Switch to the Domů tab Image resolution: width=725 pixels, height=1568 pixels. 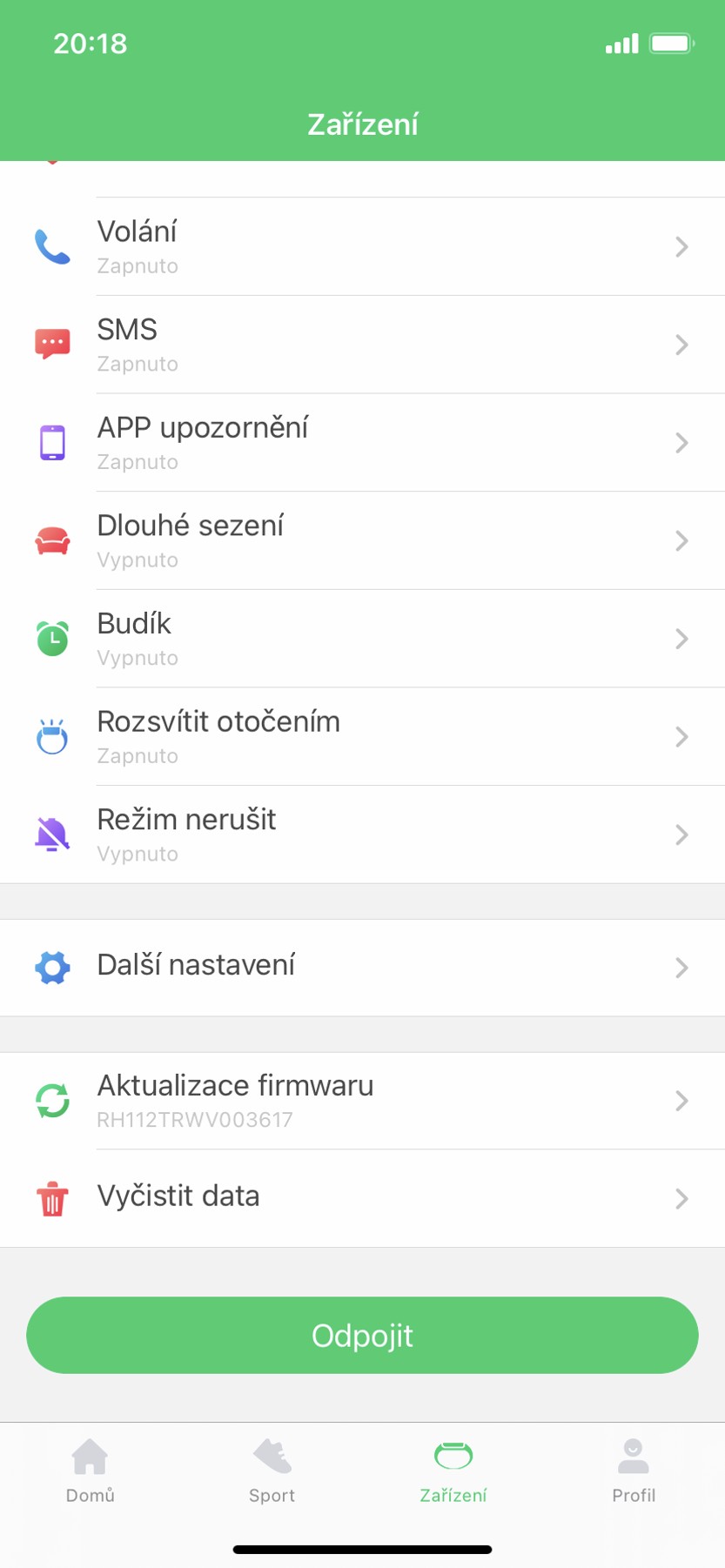click(x=91, y=1470)
